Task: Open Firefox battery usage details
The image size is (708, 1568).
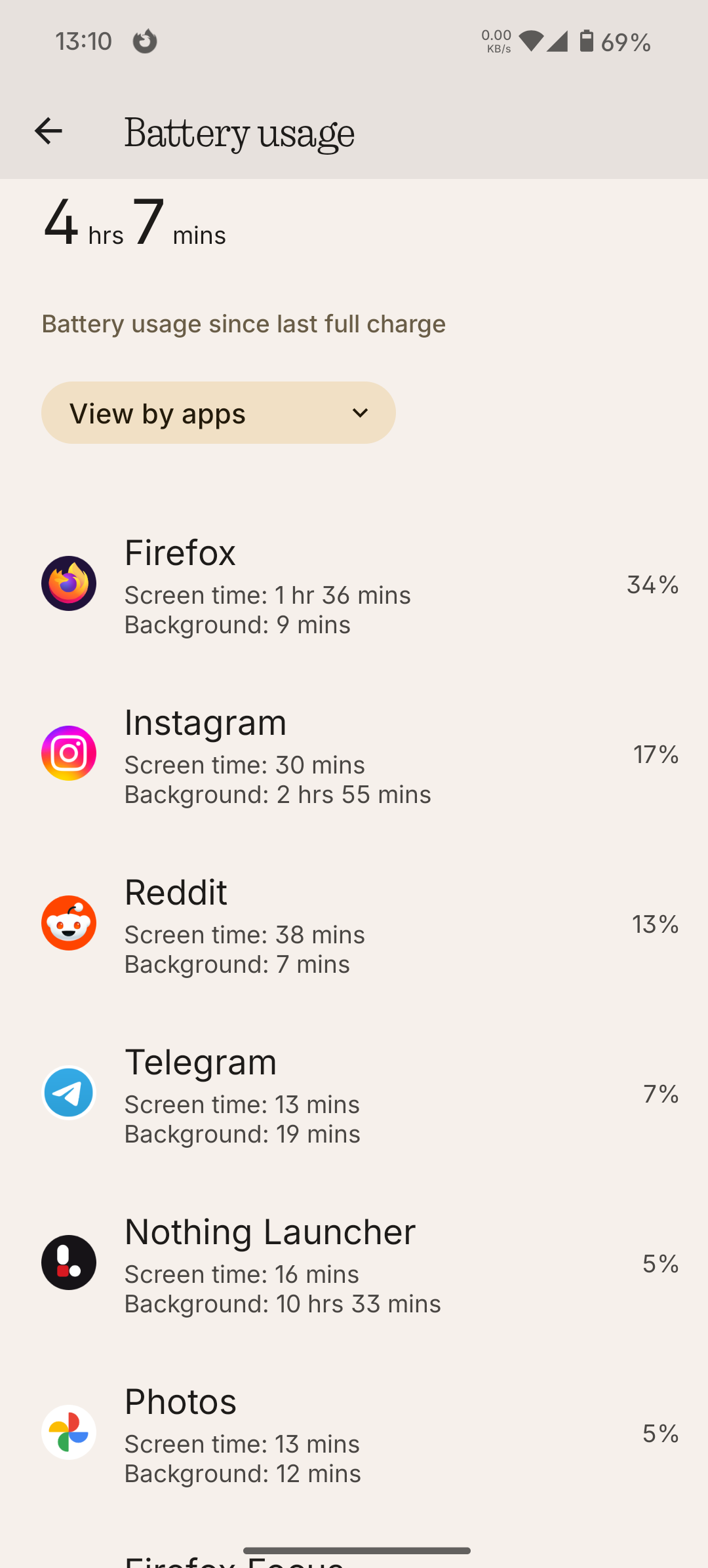Action: click(x=354, y=583)
